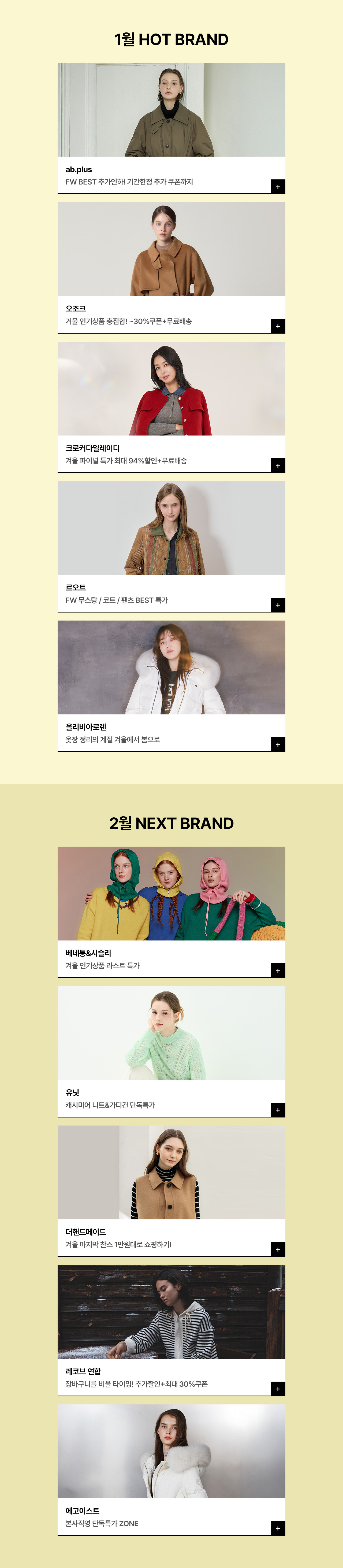The image size is (343, 1568).
Task: Tap the plus button on 더핸드메이드
Action: point(278,1249)
